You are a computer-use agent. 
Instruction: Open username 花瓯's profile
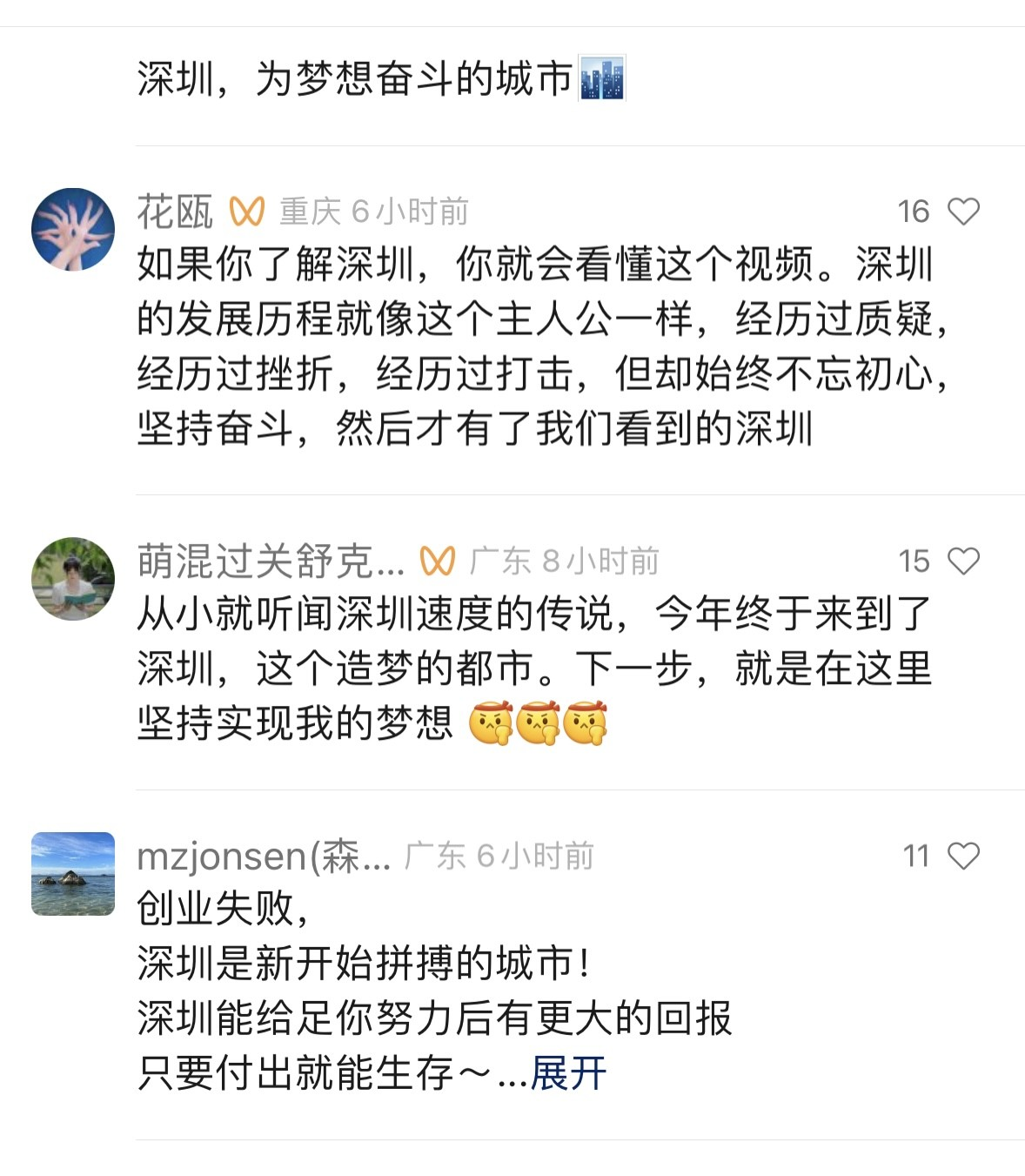coord(175,212)
